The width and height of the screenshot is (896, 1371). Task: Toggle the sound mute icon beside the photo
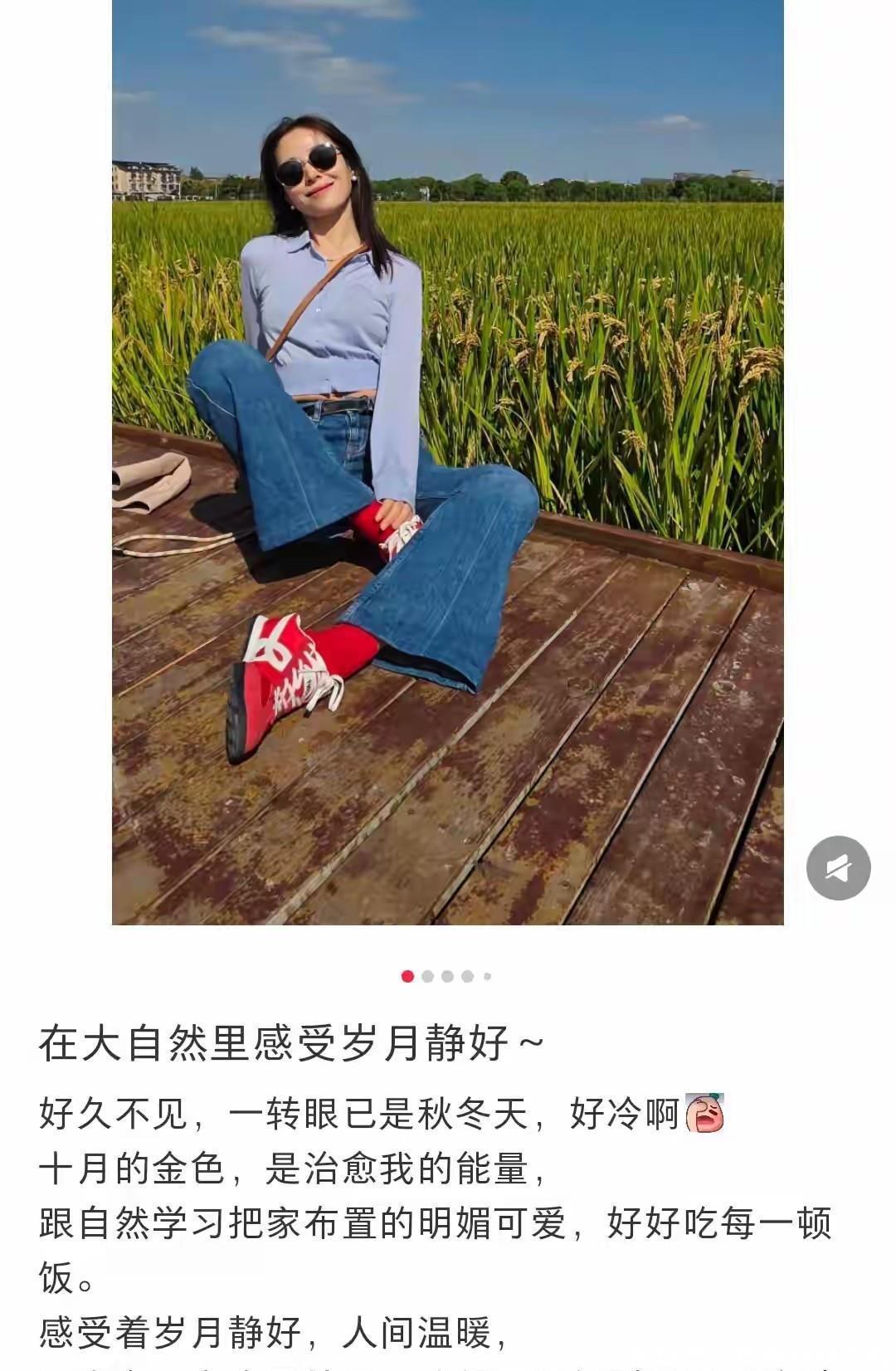(838, 868)
